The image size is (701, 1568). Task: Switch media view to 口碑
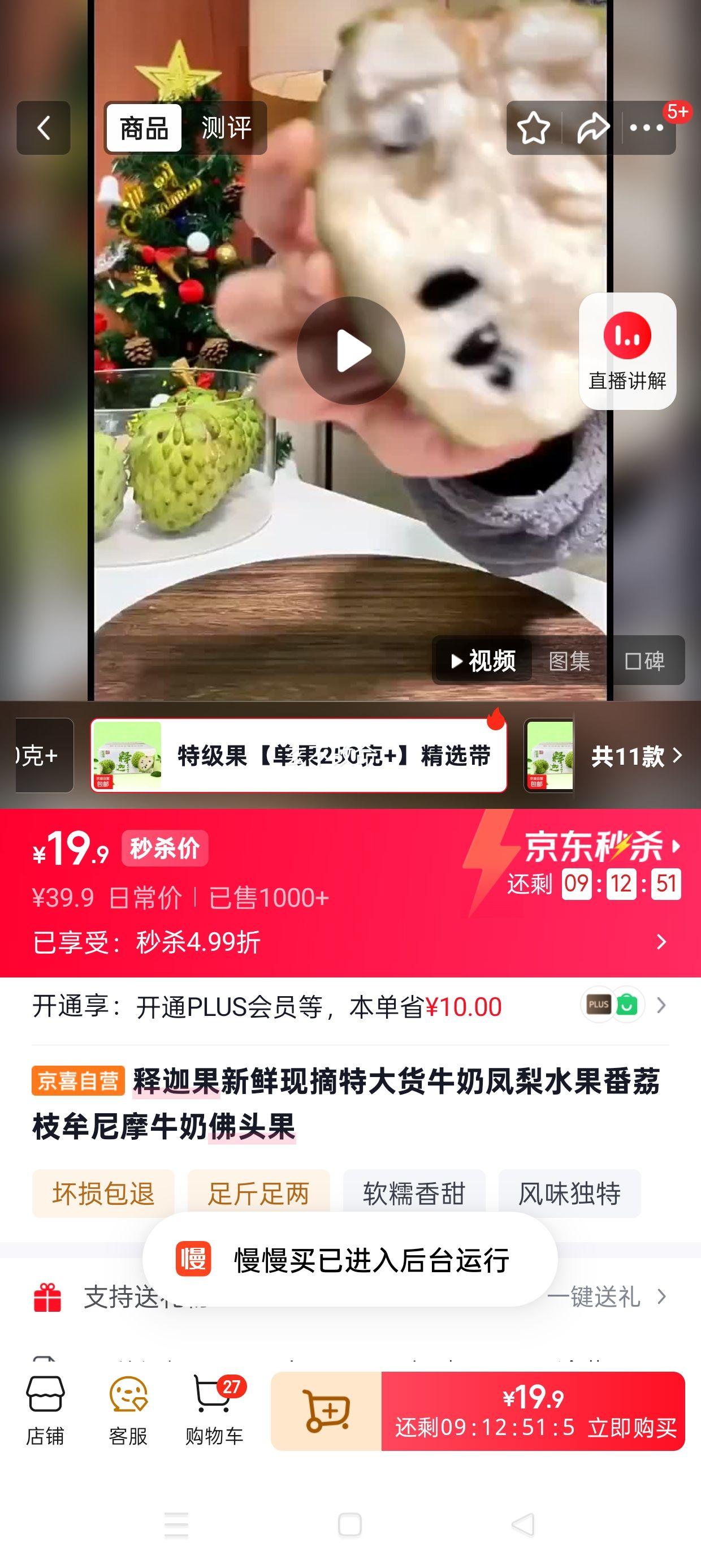(x=645, y=661)
